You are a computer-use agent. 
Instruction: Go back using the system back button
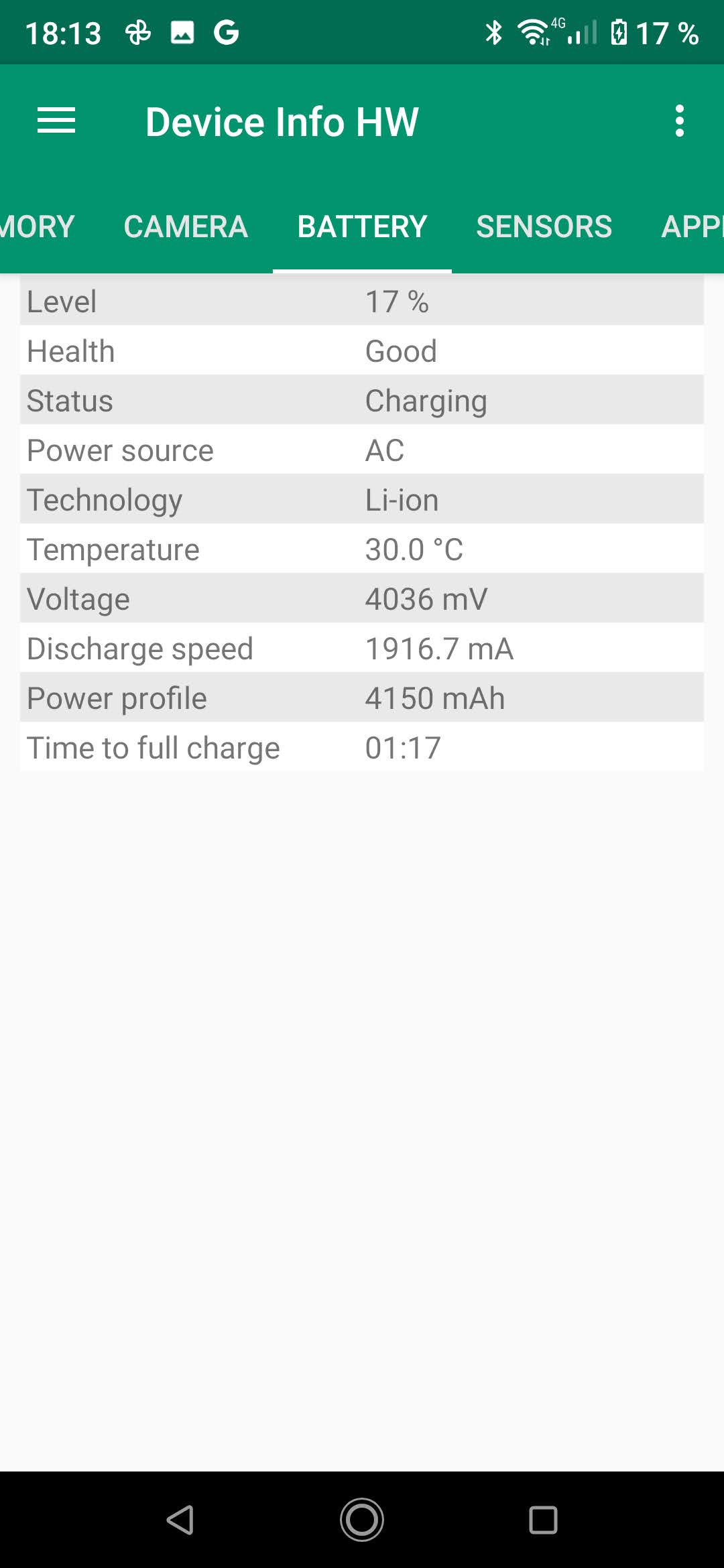click(x=180, y=1519)
